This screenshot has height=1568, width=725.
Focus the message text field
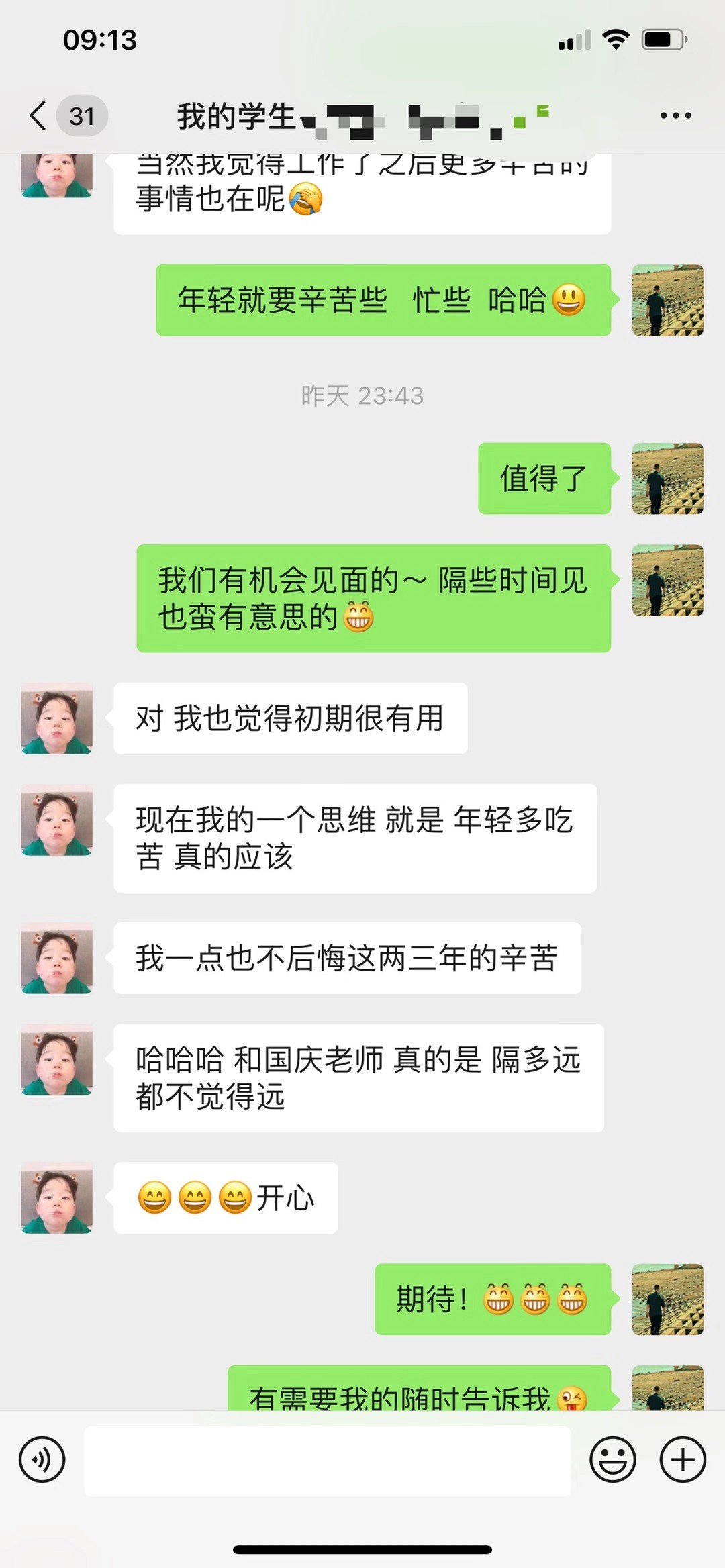(327, 1459)
